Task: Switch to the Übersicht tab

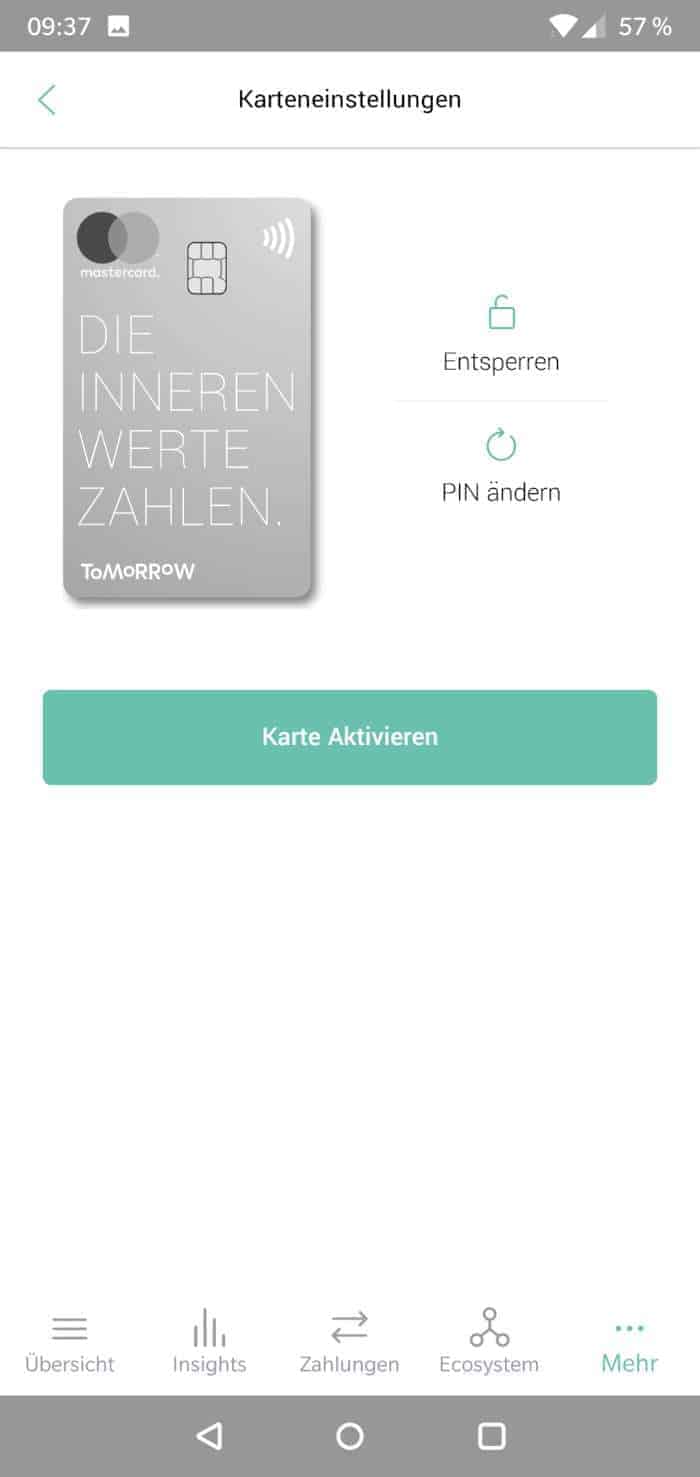Action: [x=70, y=1342]
